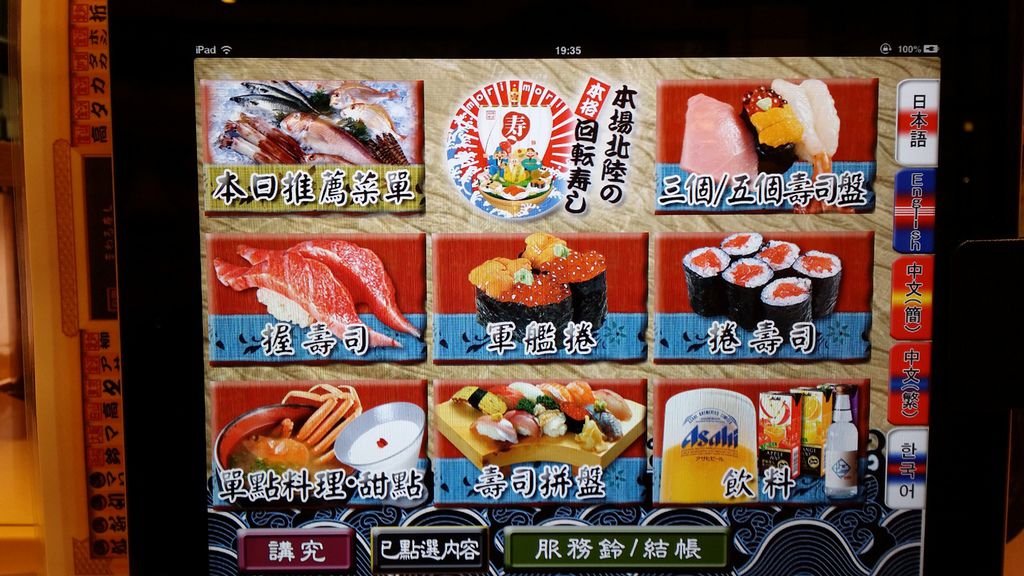
Task: Tap 服務鈴/結帳 to call staff
Action: point(617,549)
